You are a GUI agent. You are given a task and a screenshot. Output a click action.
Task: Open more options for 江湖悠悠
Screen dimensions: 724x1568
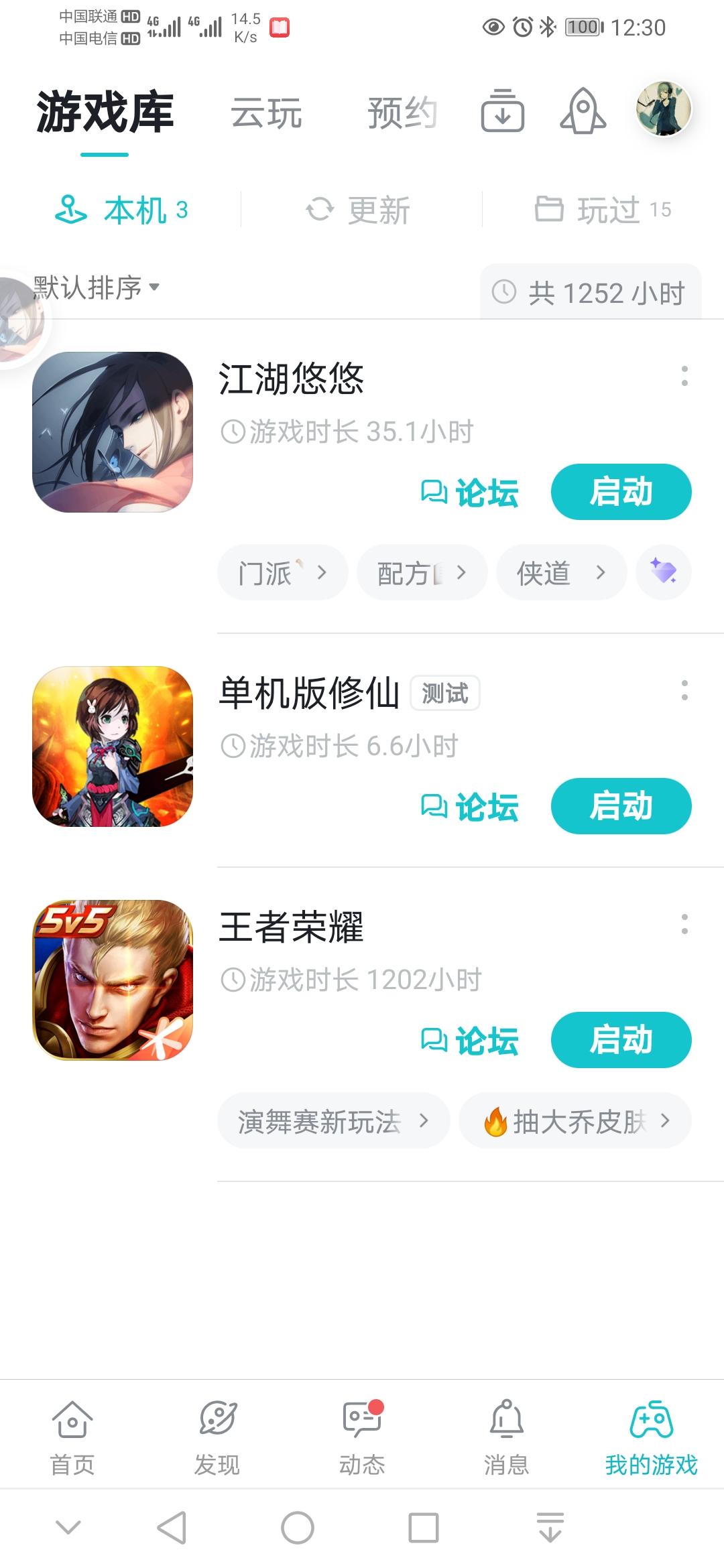(x=684, y=376)
